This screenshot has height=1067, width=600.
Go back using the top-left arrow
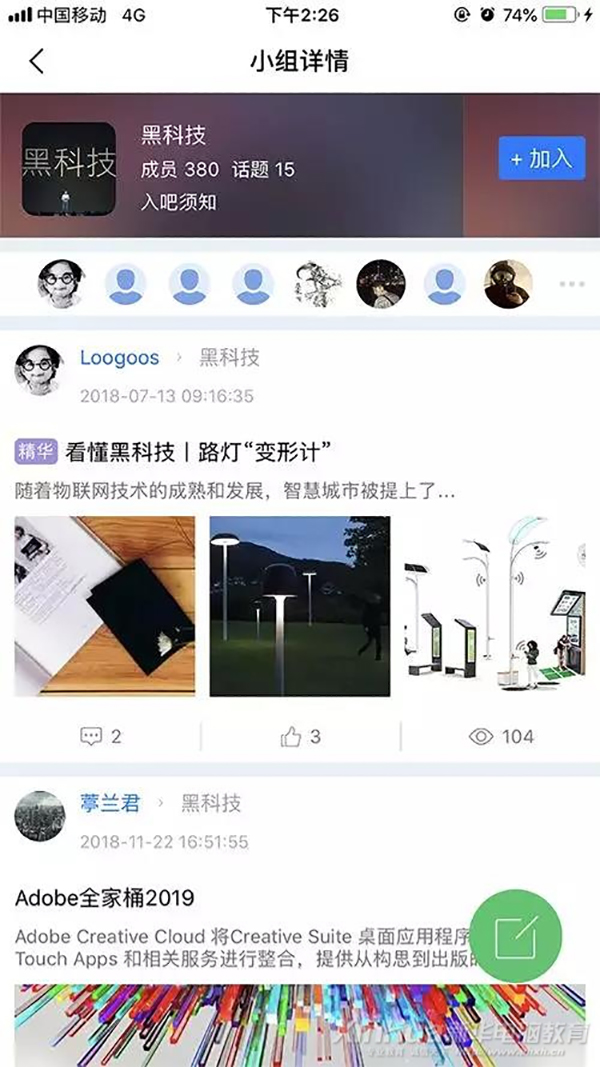point(37,61)
